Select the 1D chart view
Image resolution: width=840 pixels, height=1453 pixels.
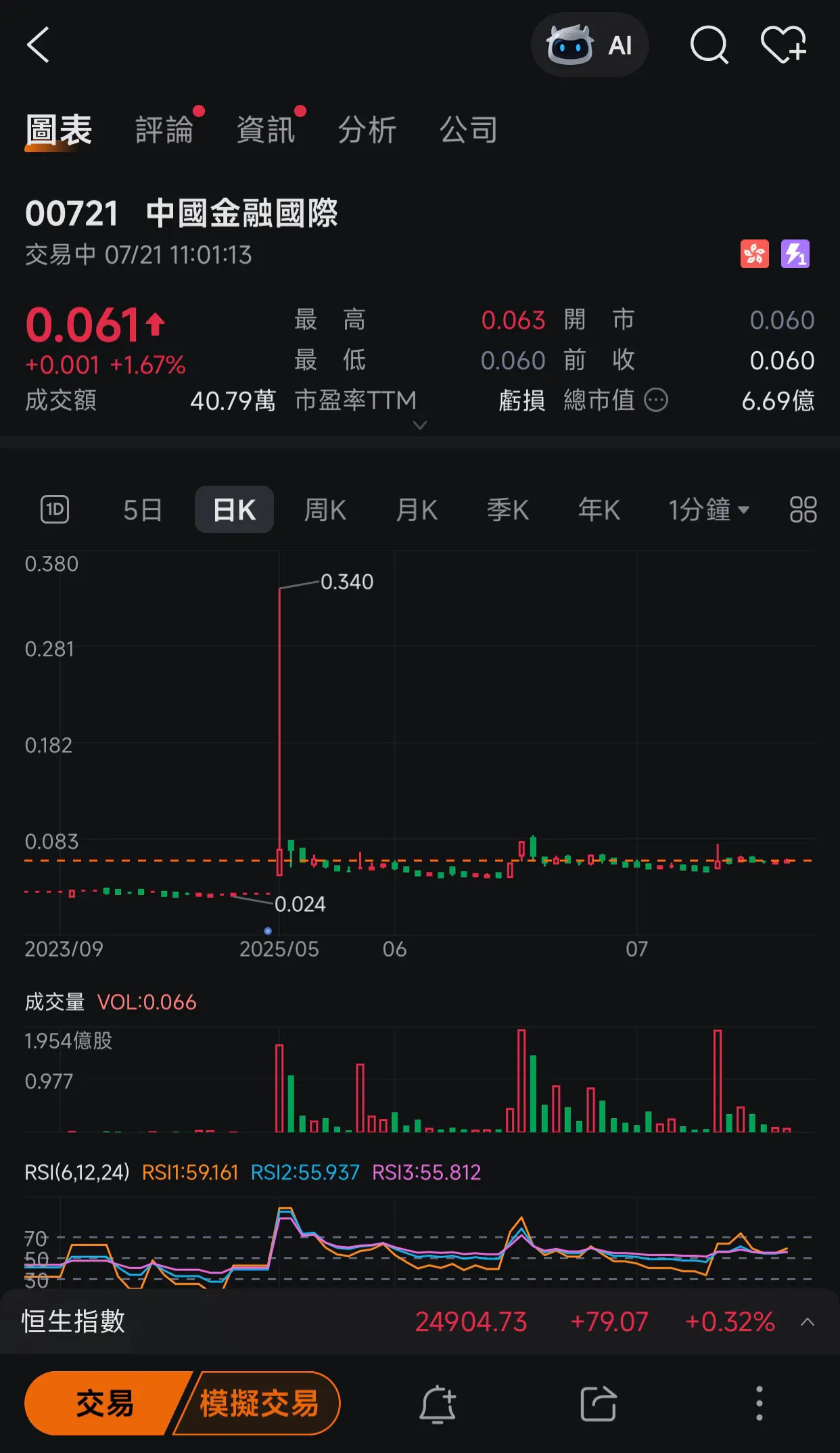[x=54, y=510]
